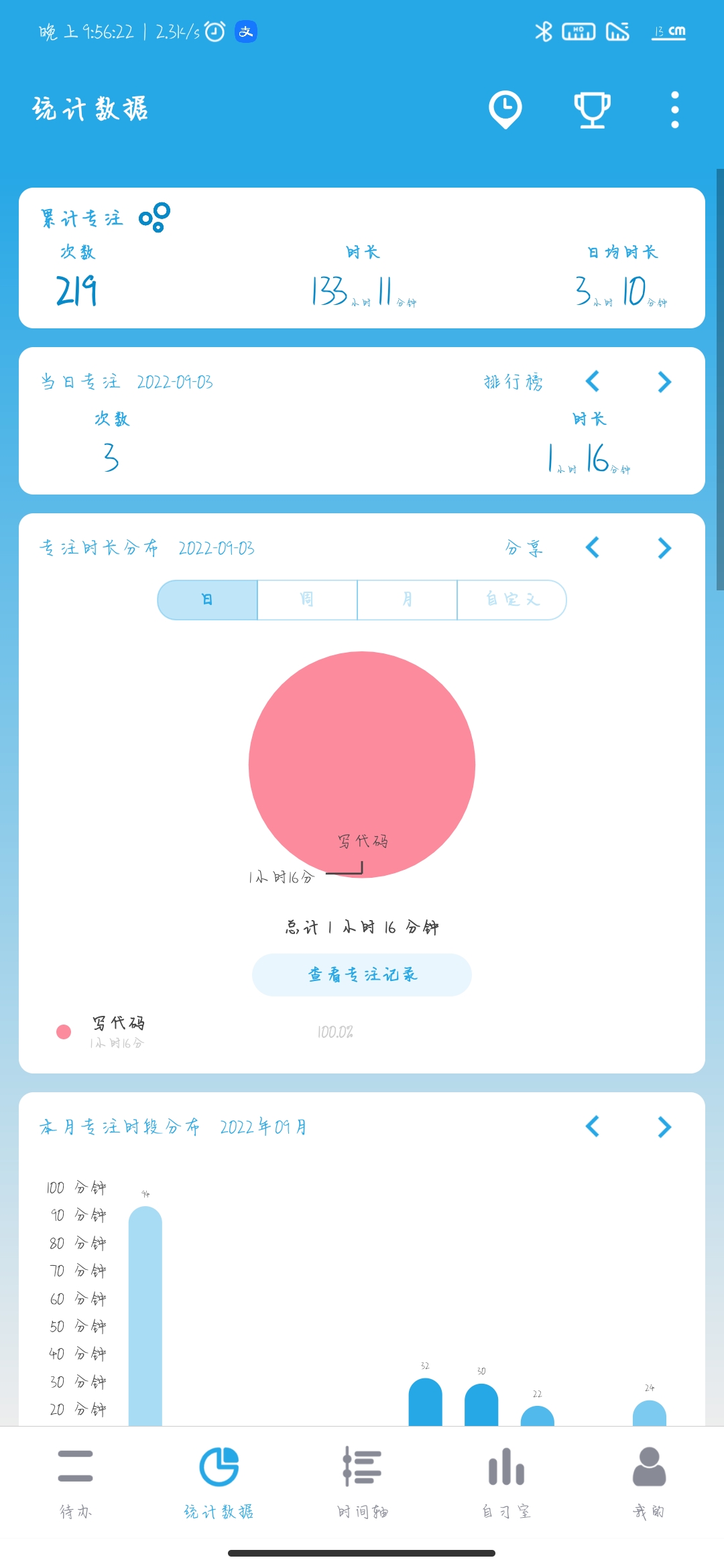Go to next month in 本月专注时段分布
The image size is (724, 1568).
point(664,1127)
